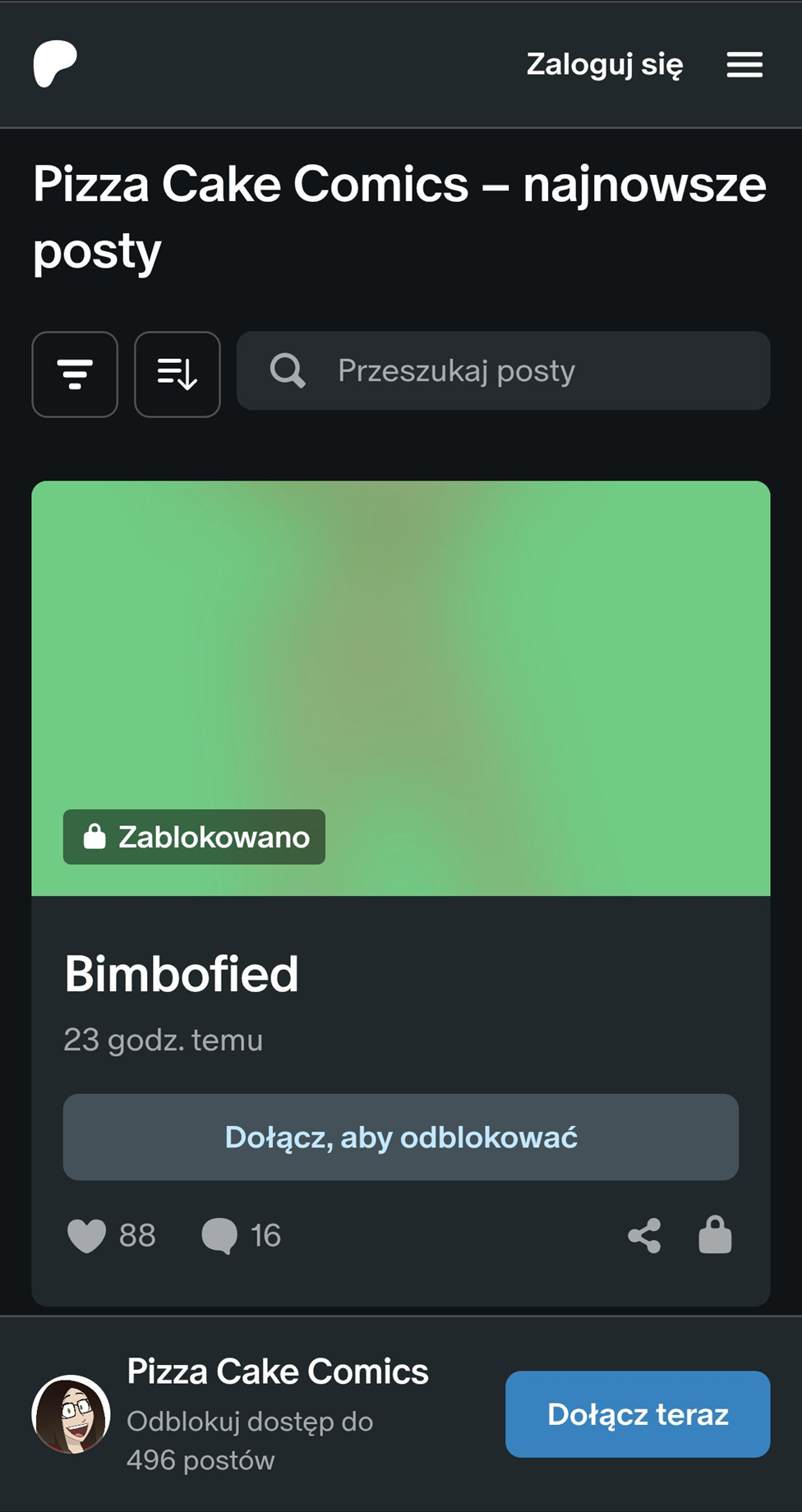Share the Bimbofied post
Screen dimensions: 802x1512
click(644, 1235)
